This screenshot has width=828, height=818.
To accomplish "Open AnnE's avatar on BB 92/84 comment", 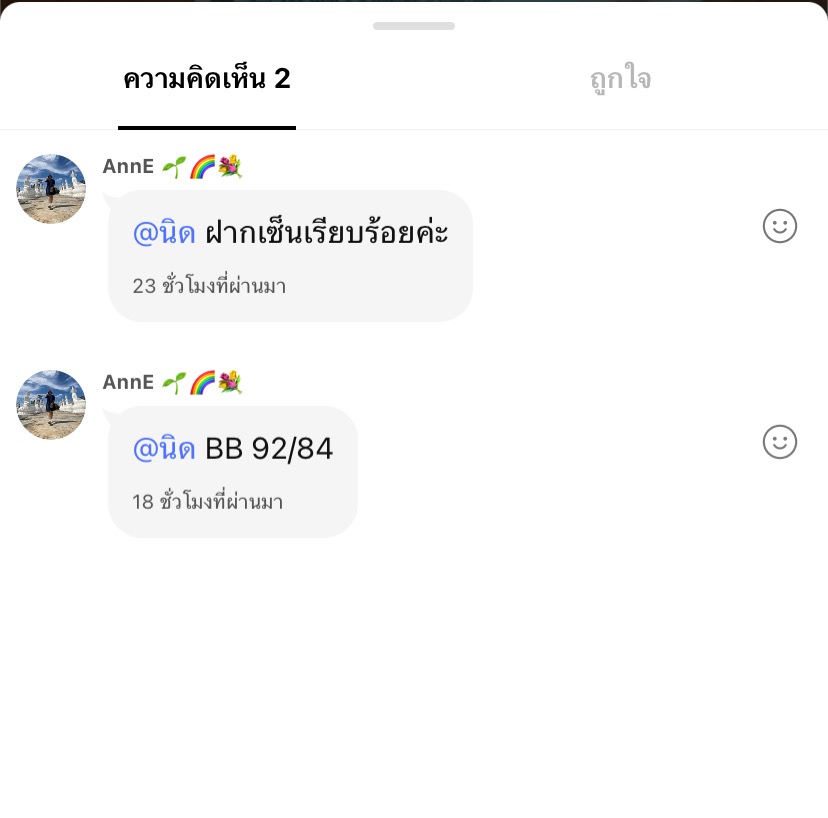I will pyautogui.click(x=51, y=405).
